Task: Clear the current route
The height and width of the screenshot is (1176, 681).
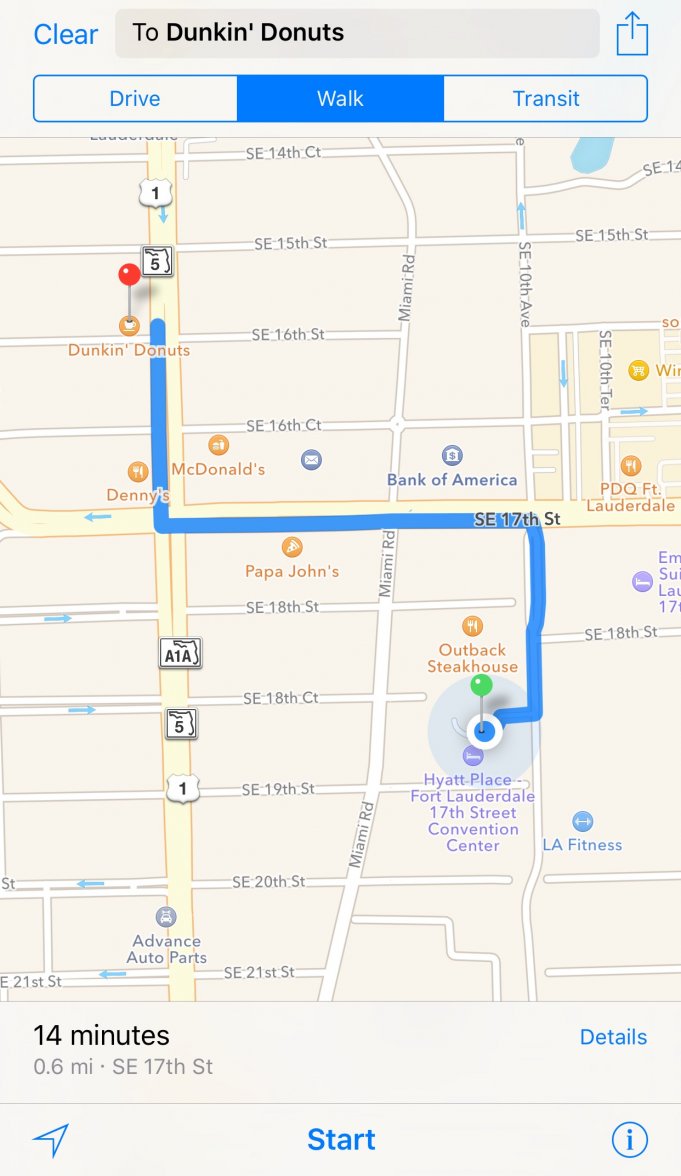Action: [x=65, y=34]
